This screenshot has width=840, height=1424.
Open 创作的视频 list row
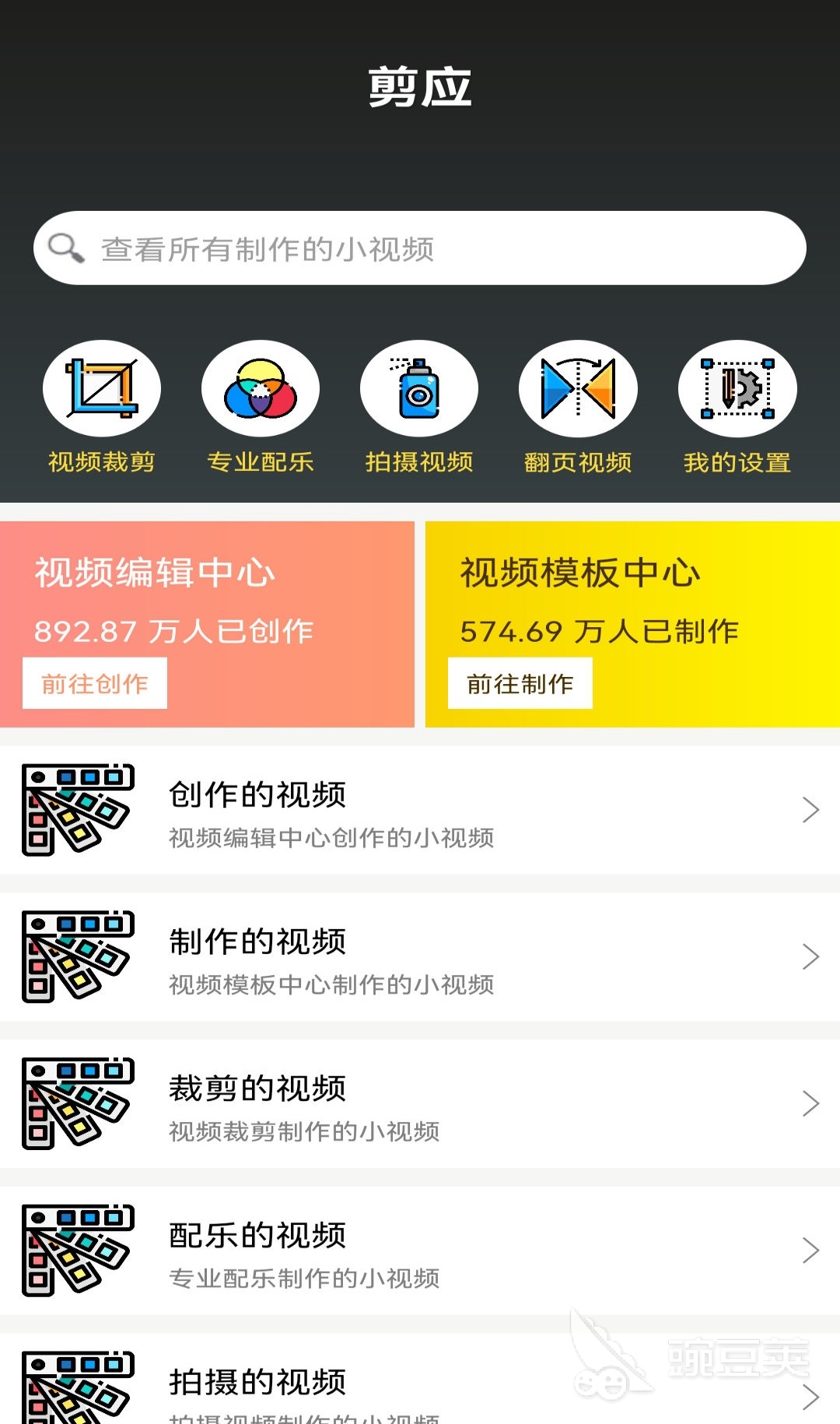tap(420, 810)
